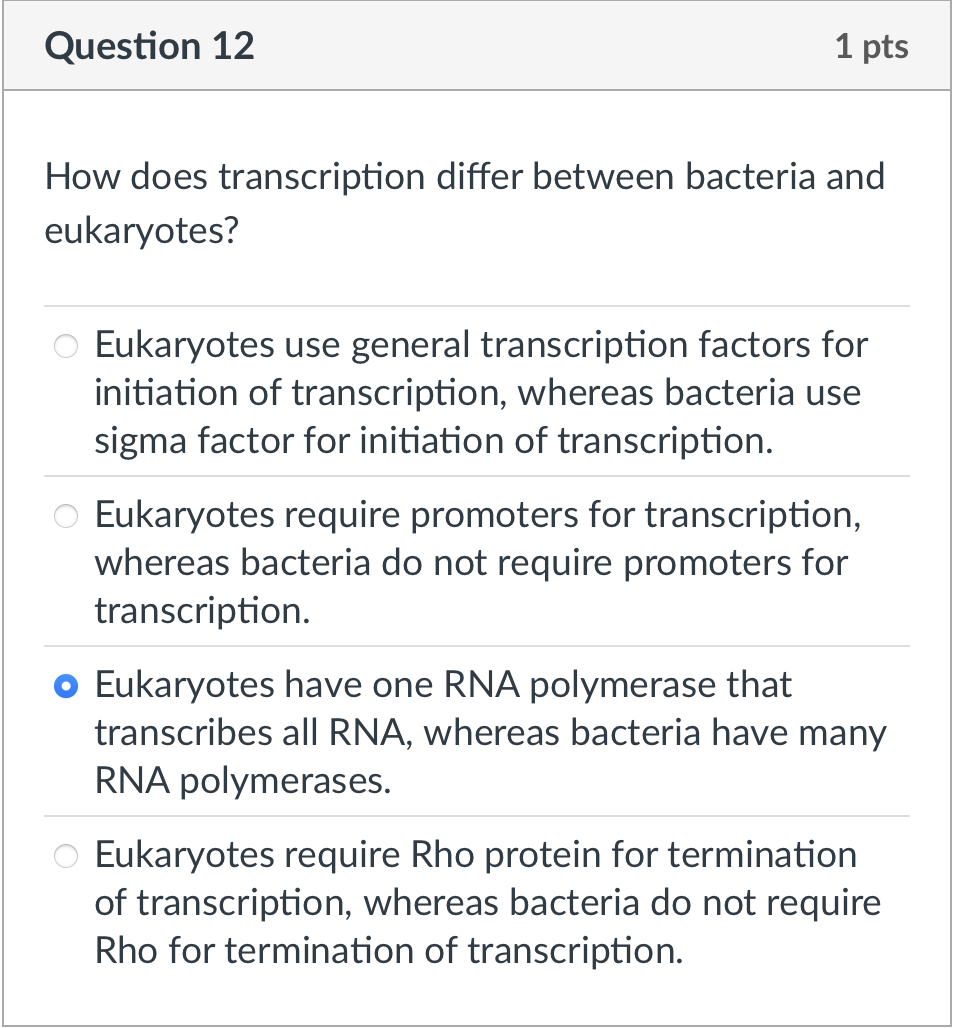Click the answer mentioning general transcription factors
This screenshot has width=956, height=1028.
480,393
